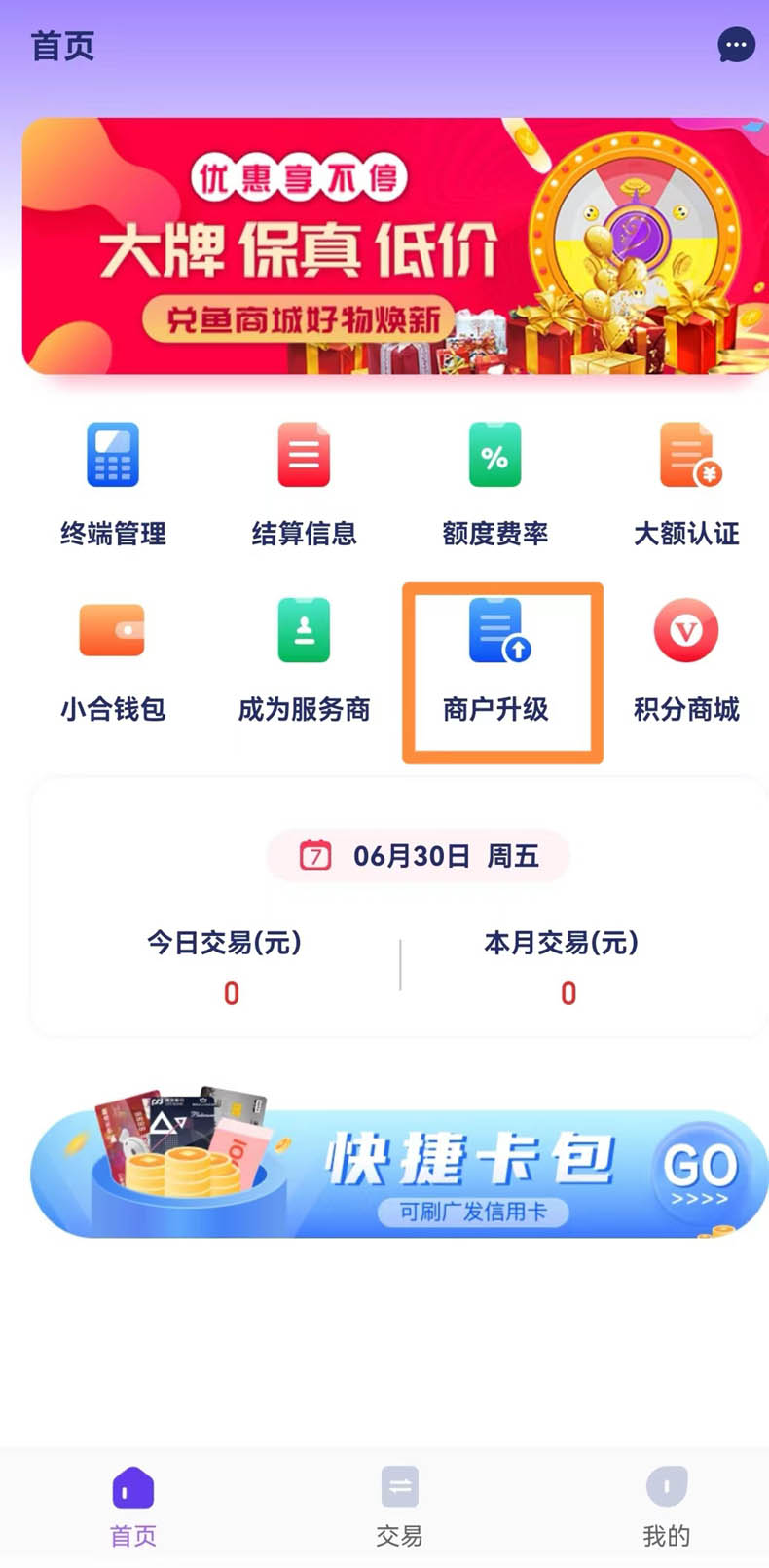Viewport: 769px width, 1568px height.
Task: Open the 快捷卡包 GO banner
Action: tap(399, 1174)
